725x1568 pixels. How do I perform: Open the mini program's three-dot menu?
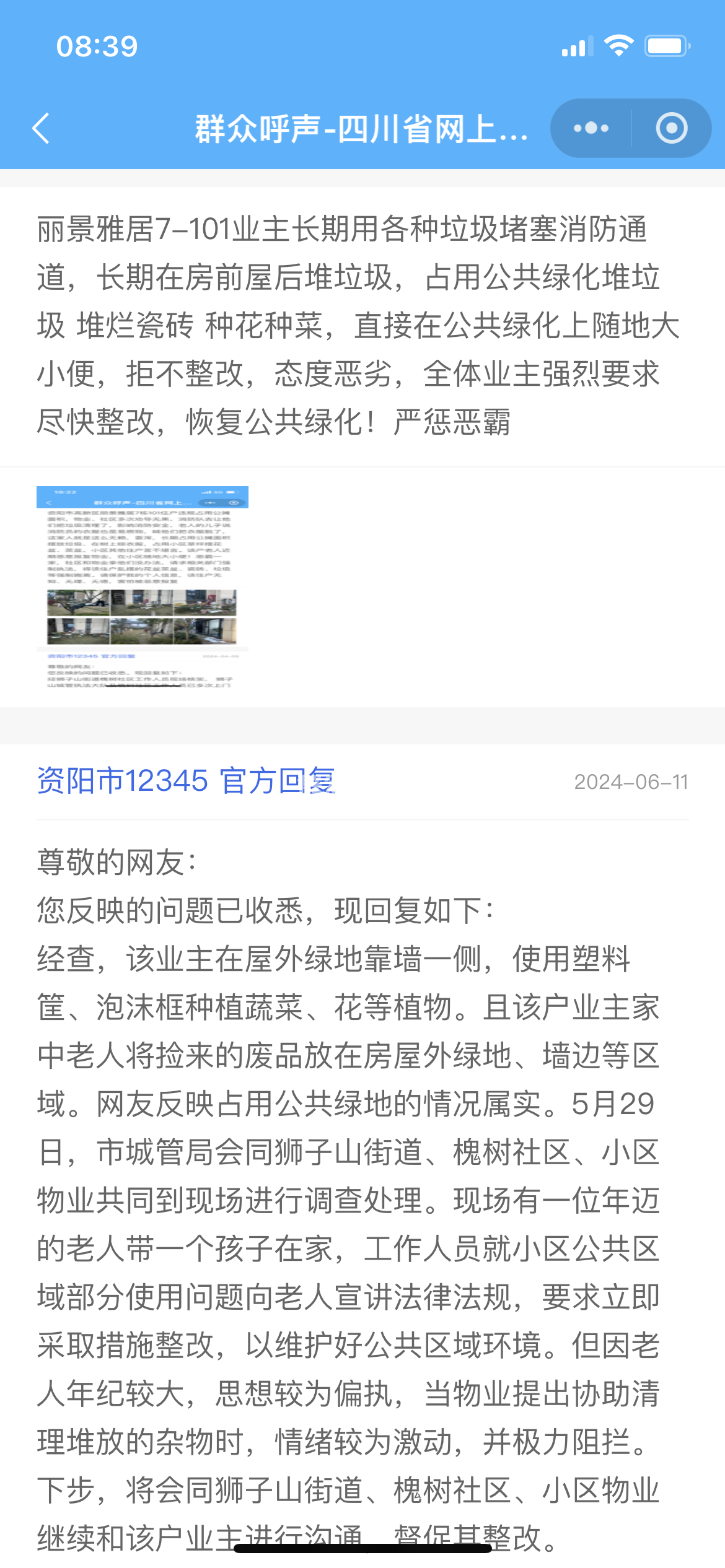click(x=591, y=128)
